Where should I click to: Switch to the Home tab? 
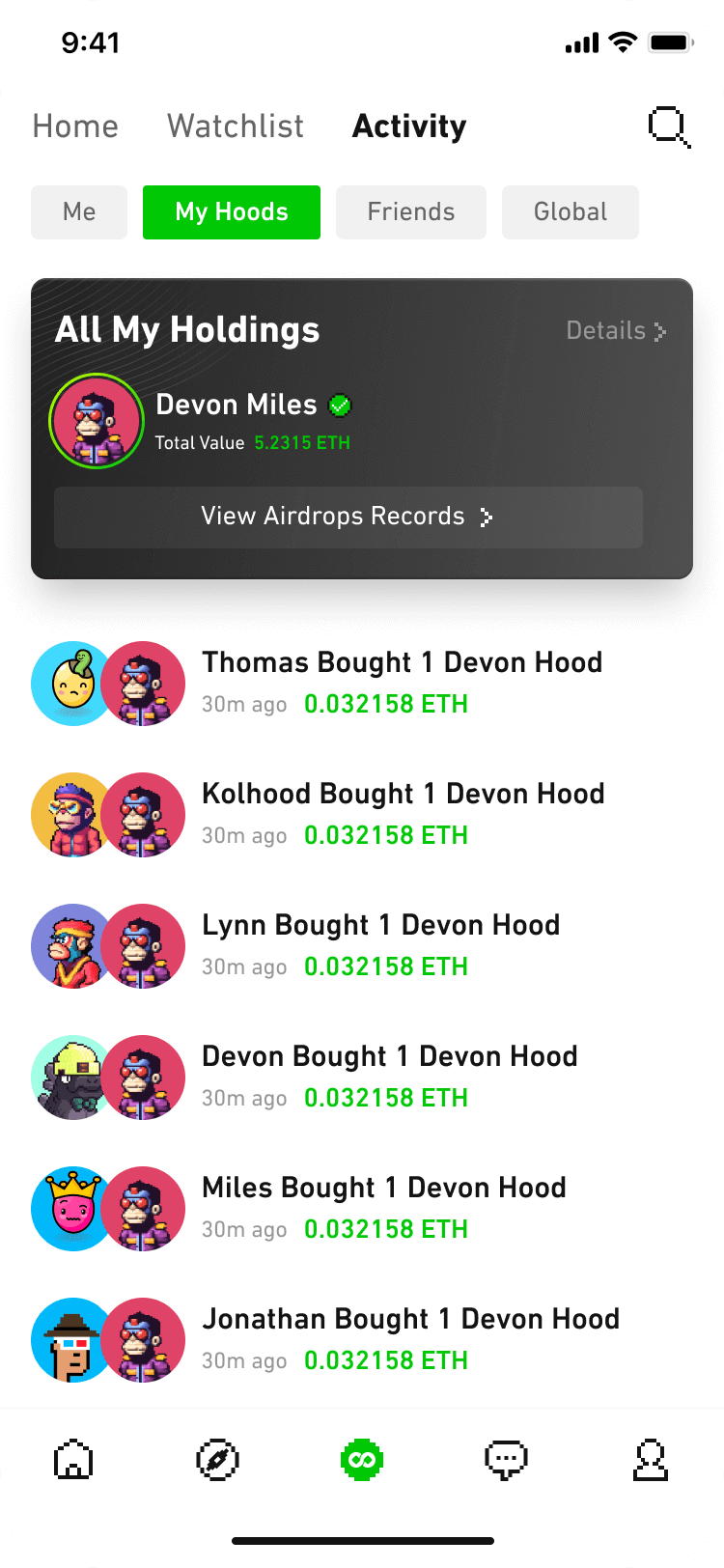(75, 126)
